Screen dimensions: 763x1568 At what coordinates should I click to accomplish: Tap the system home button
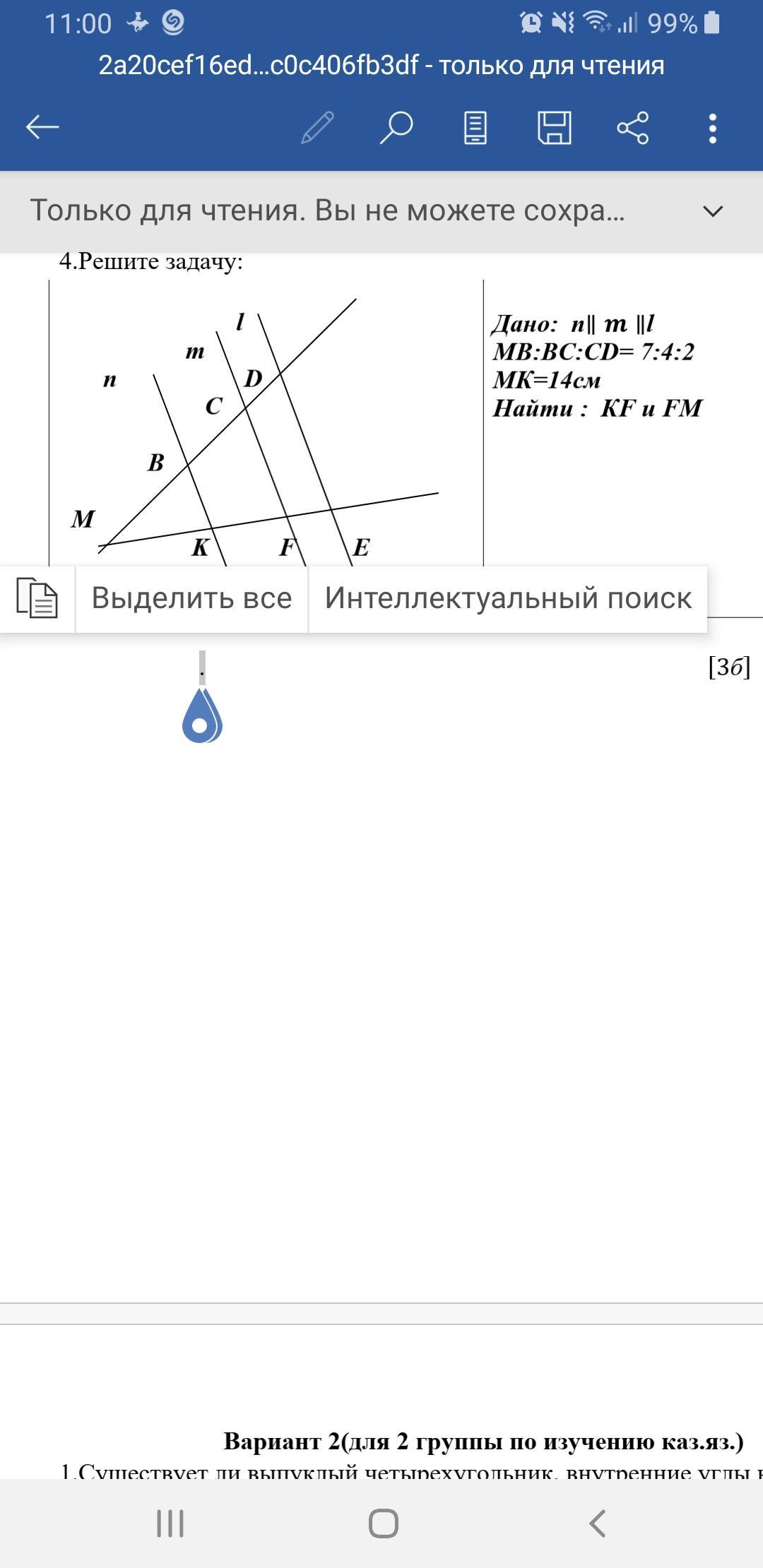point(383,1524)
